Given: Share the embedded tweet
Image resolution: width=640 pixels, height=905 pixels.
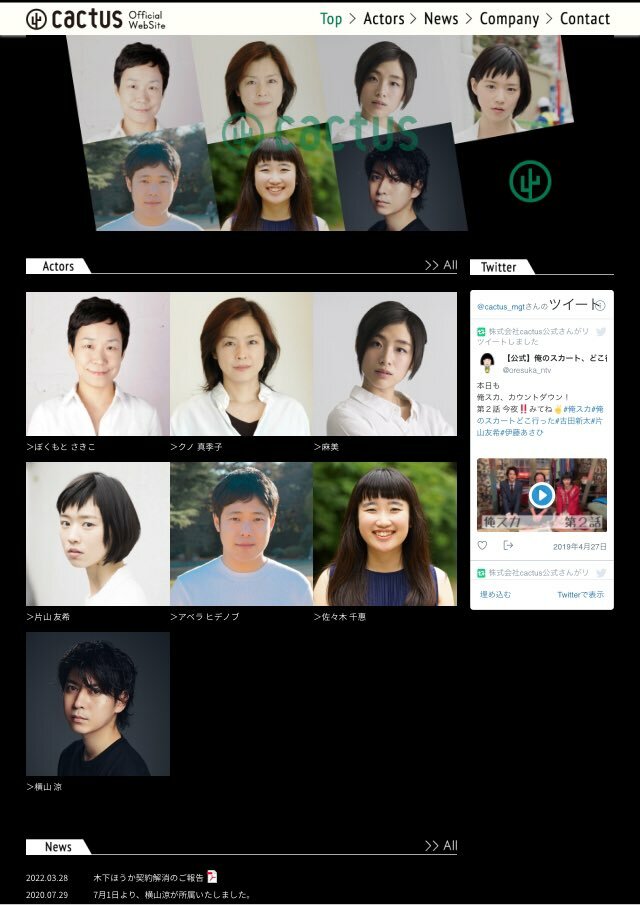Looking at the screenshot, I should tap(508, 546).
